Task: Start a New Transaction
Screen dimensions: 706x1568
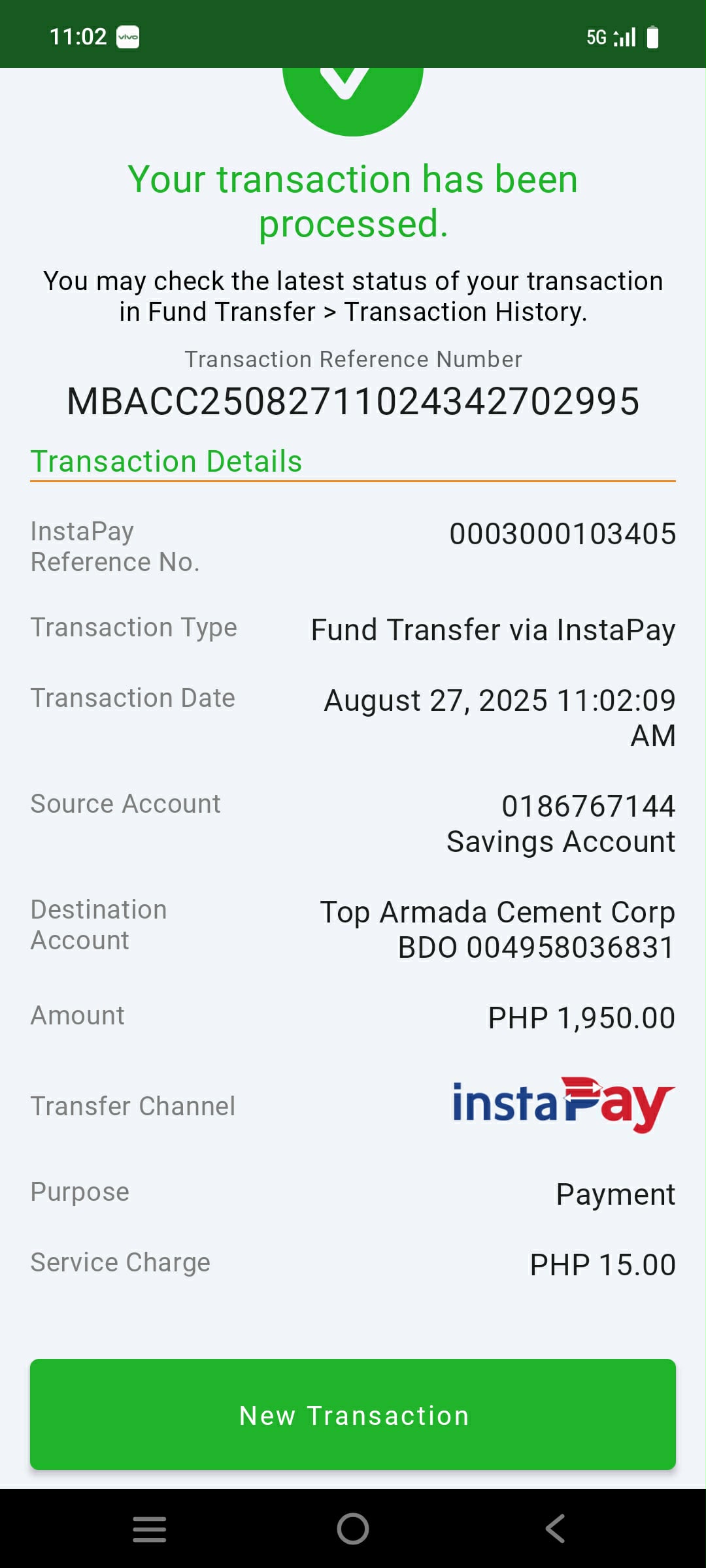Action: [353, 1415]
